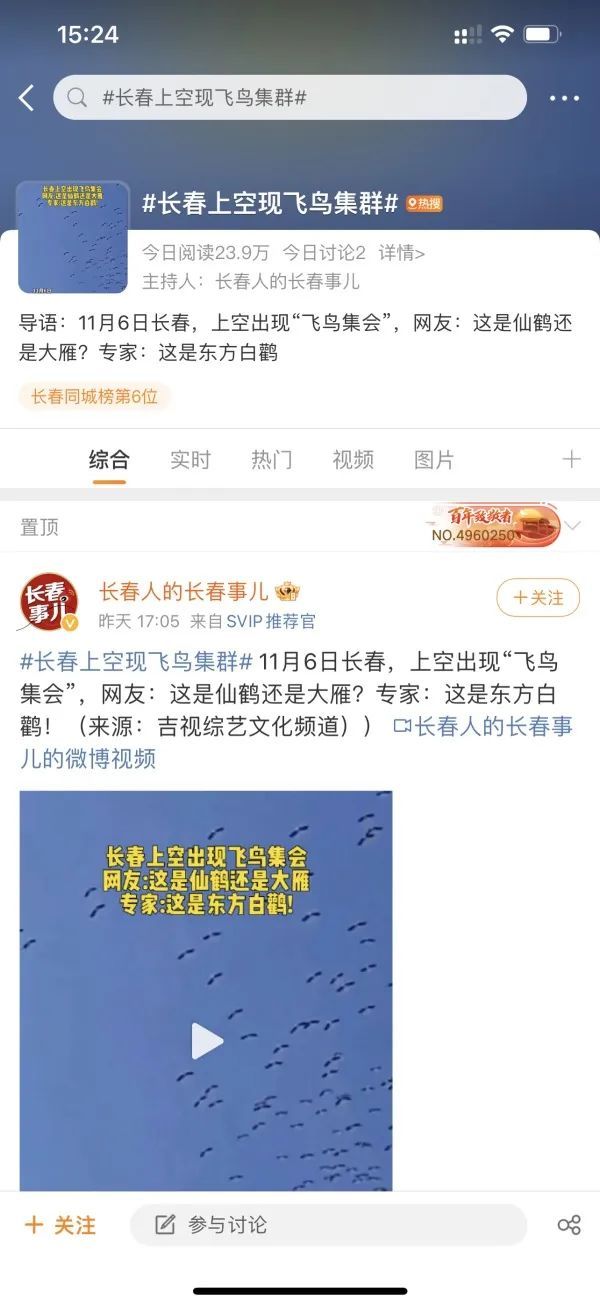Open the 长春同城榜第6位 ranking chip
The width and height of the screenshot is (600, 1306).
(x=94, y=396)
